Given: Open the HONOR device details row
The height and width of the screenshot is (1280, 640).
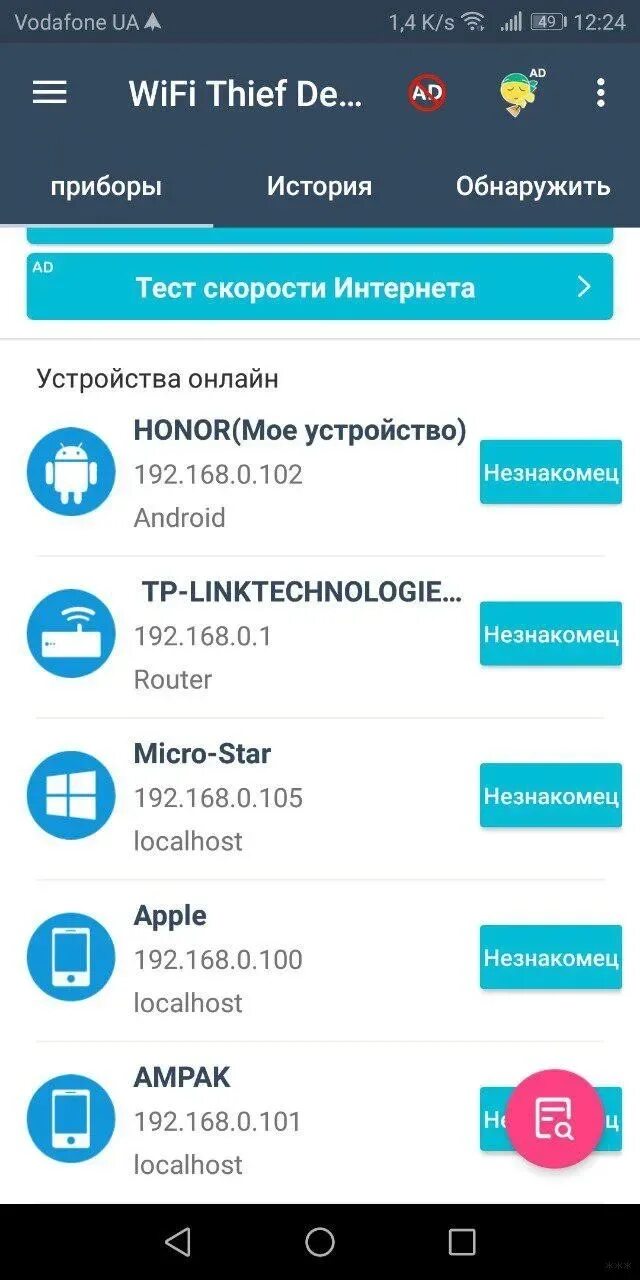Looking at the screenshot, I should pyautogui.click(x=250, y=474).
